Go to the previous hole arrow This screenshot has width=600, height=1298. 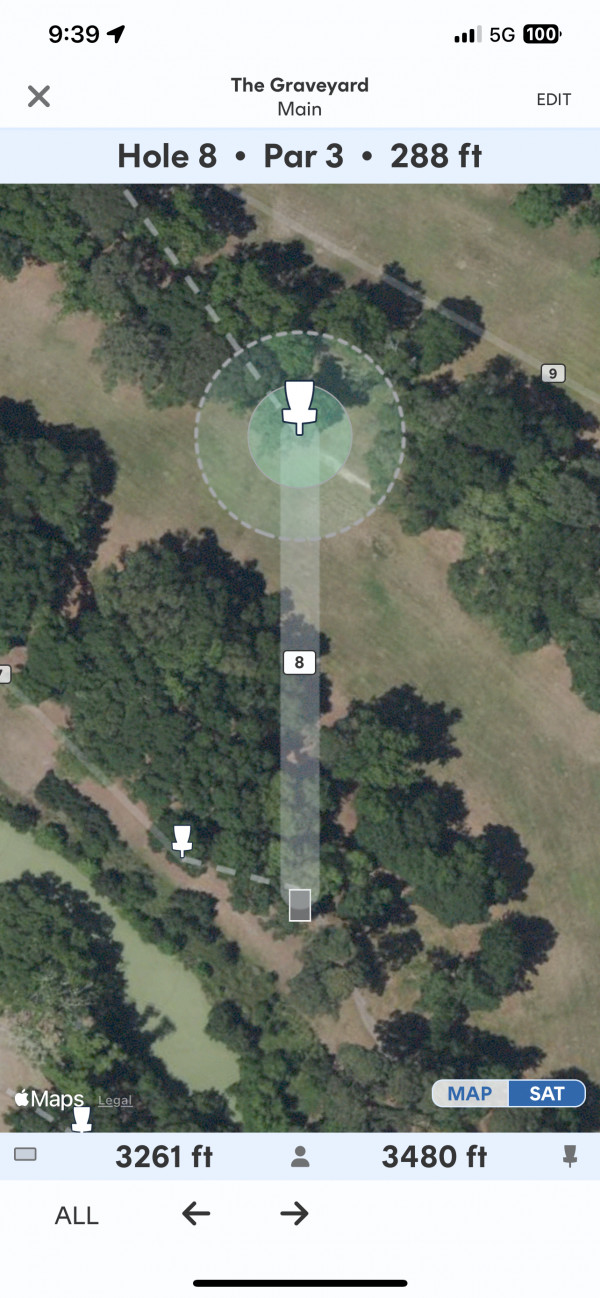coord(196,1214)
